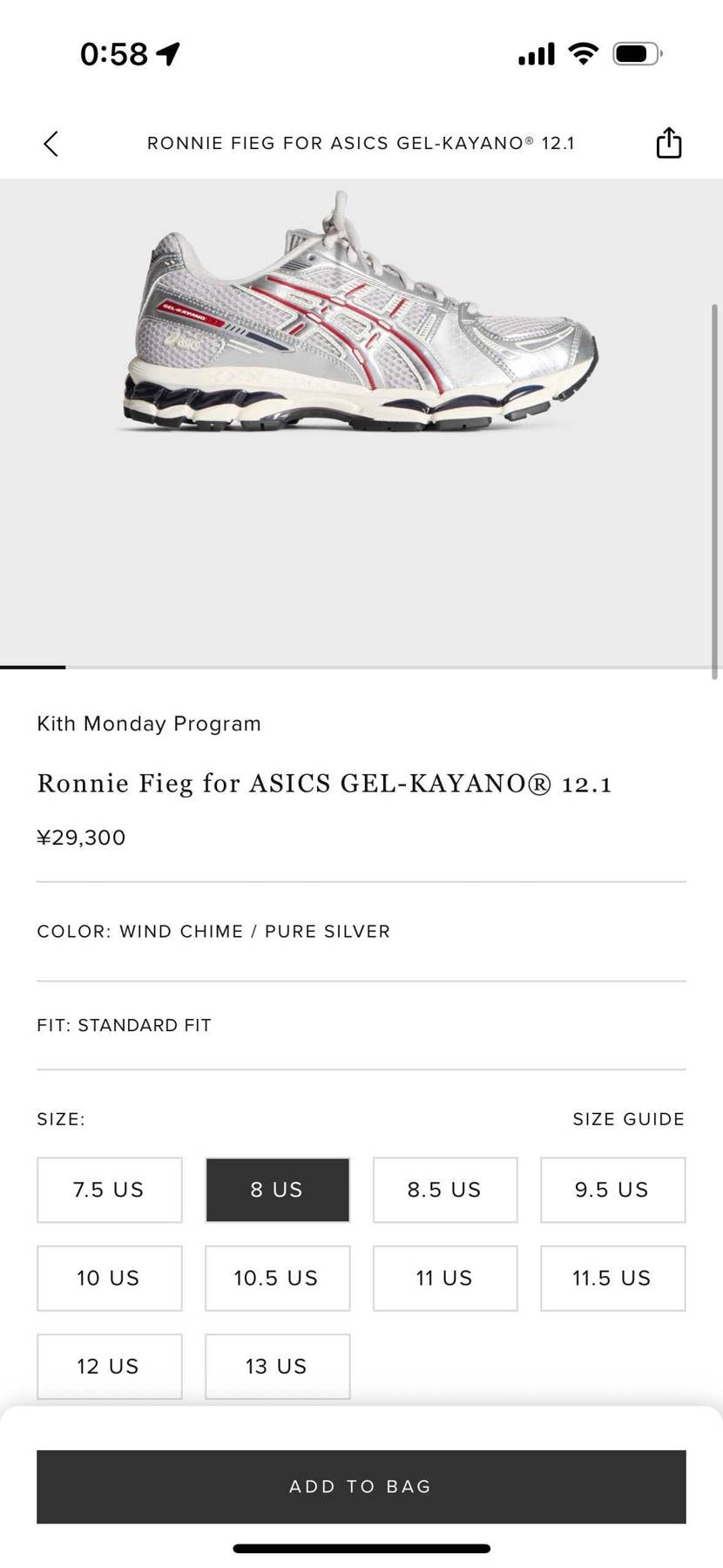The height and width of the screenshot is (1568, 723).
Task: Go back using the arrow
Action: pyautogui.click(x=51, y=144)
